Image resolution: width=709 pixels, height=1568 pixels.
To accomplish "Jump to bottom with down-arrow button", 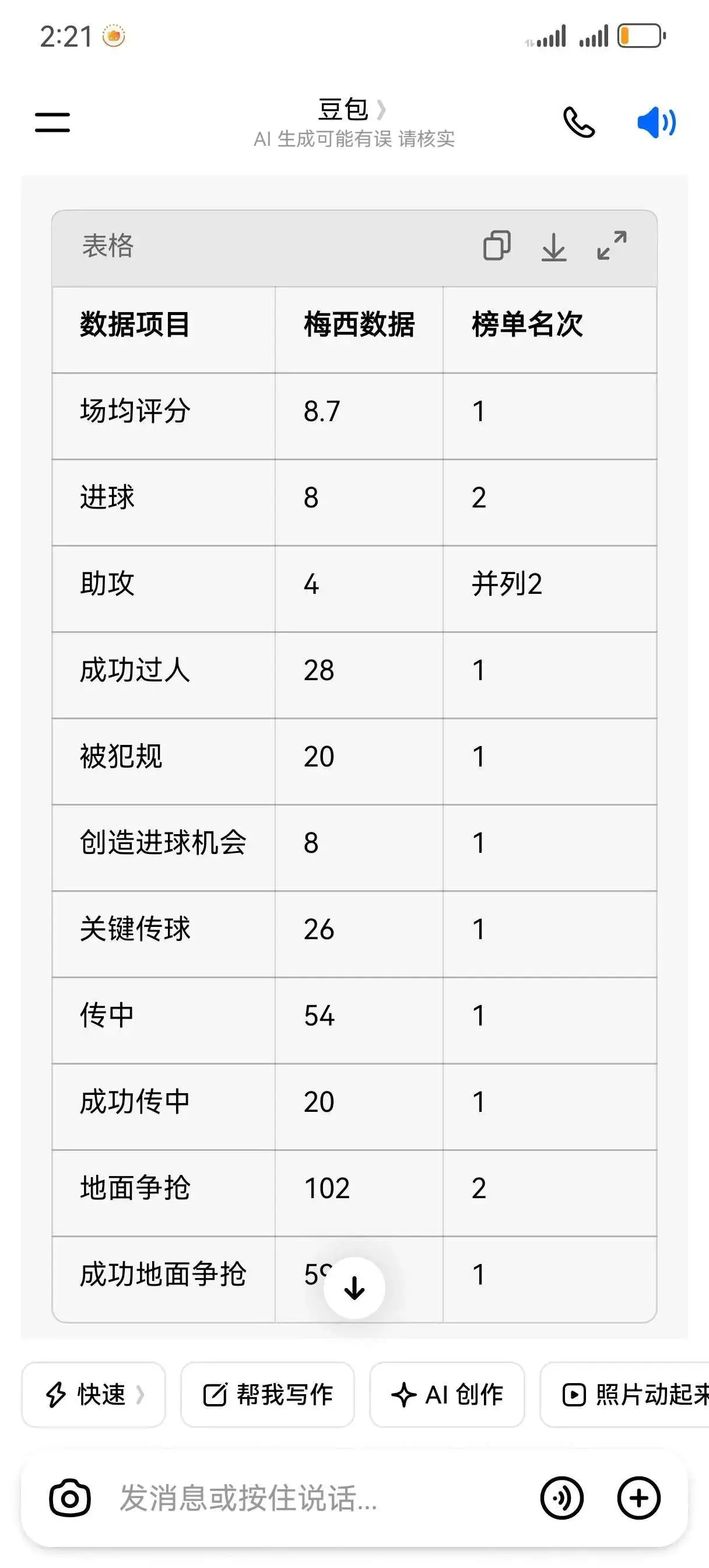I will point(354,1287).
